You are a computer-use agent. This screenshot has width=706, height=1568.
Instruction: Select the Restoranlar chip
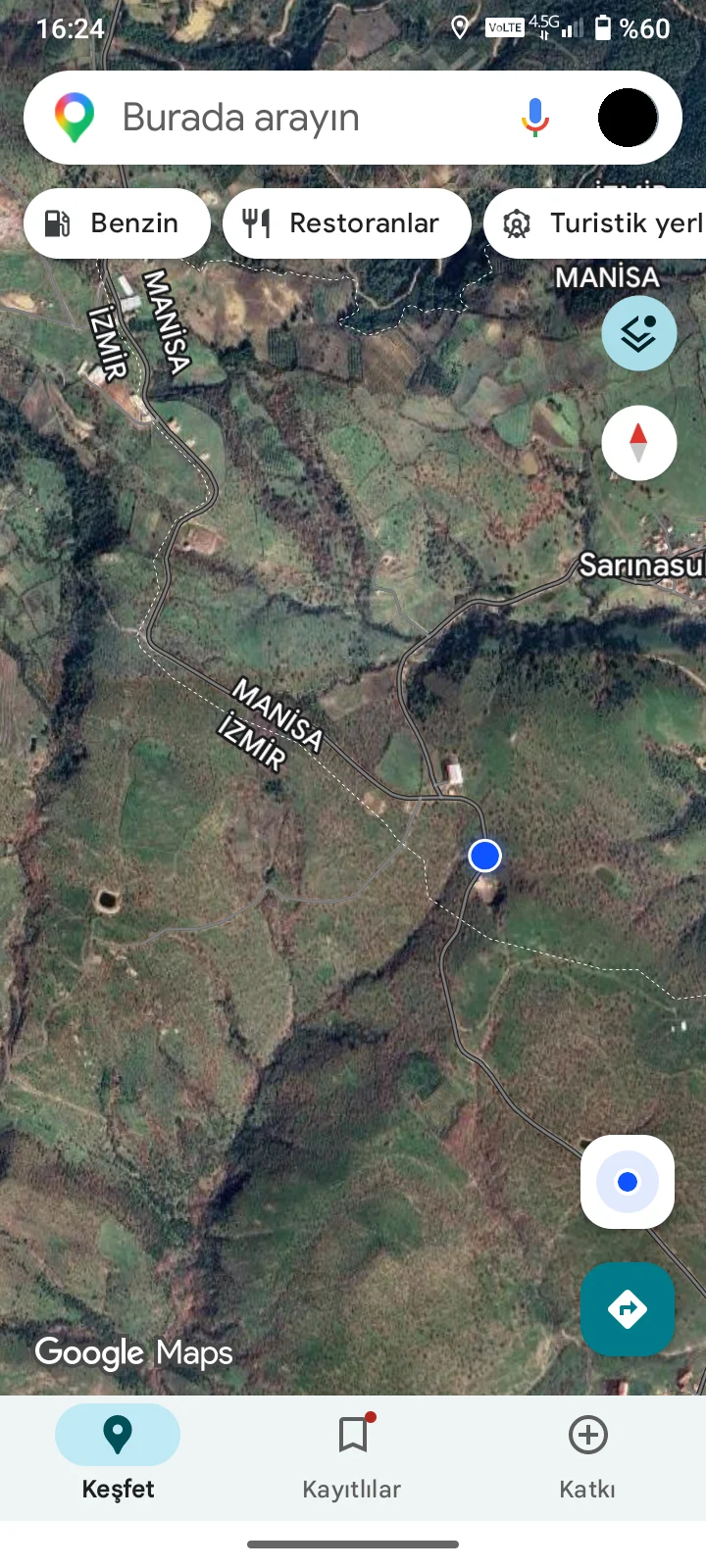pyautogui.click(x=346, y=223)
